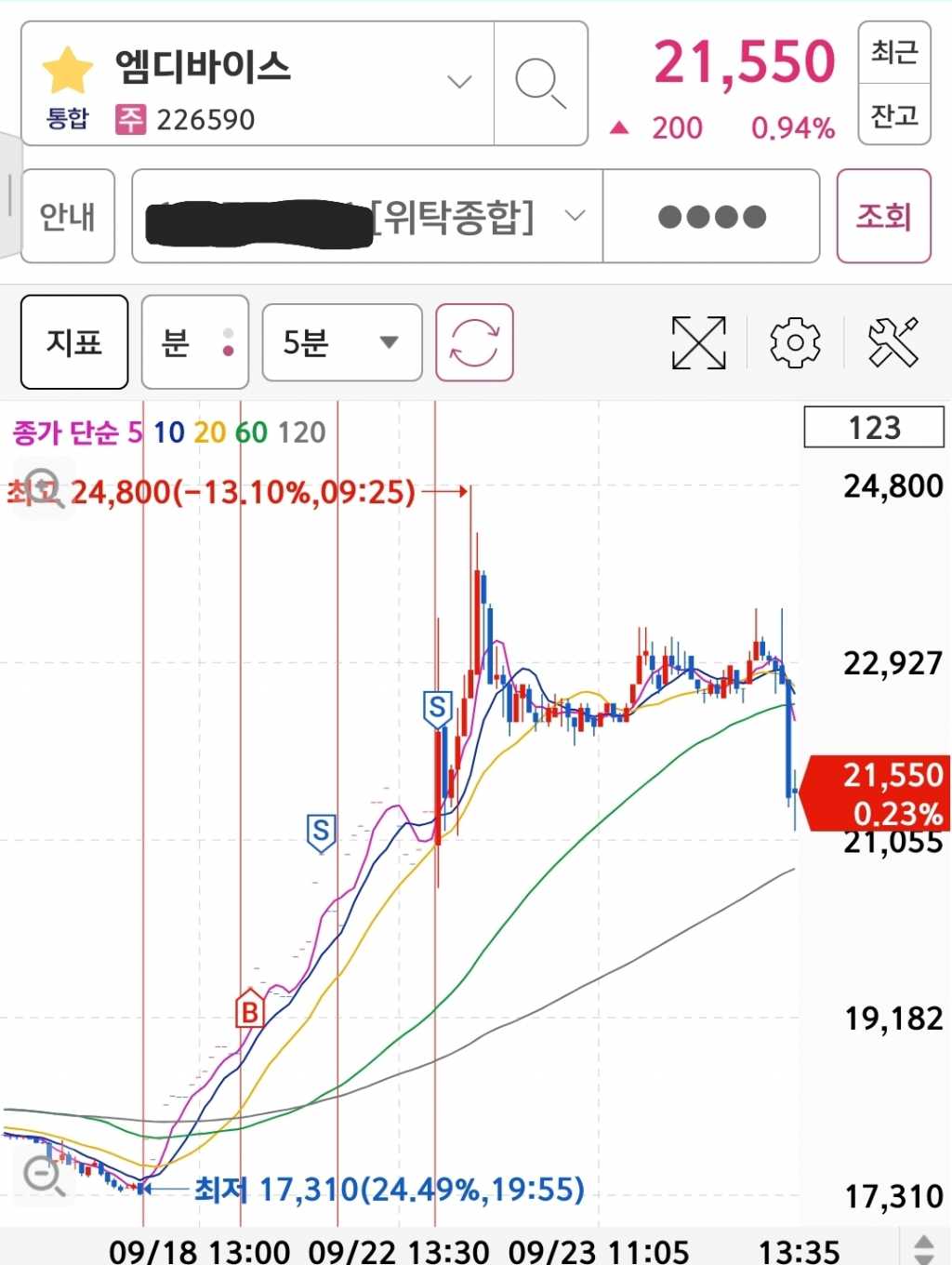Image resolution: width=952 pixels, height=1265 pixels.
Task: Zoom out of the chart
Action: [x=43, y=1176]
